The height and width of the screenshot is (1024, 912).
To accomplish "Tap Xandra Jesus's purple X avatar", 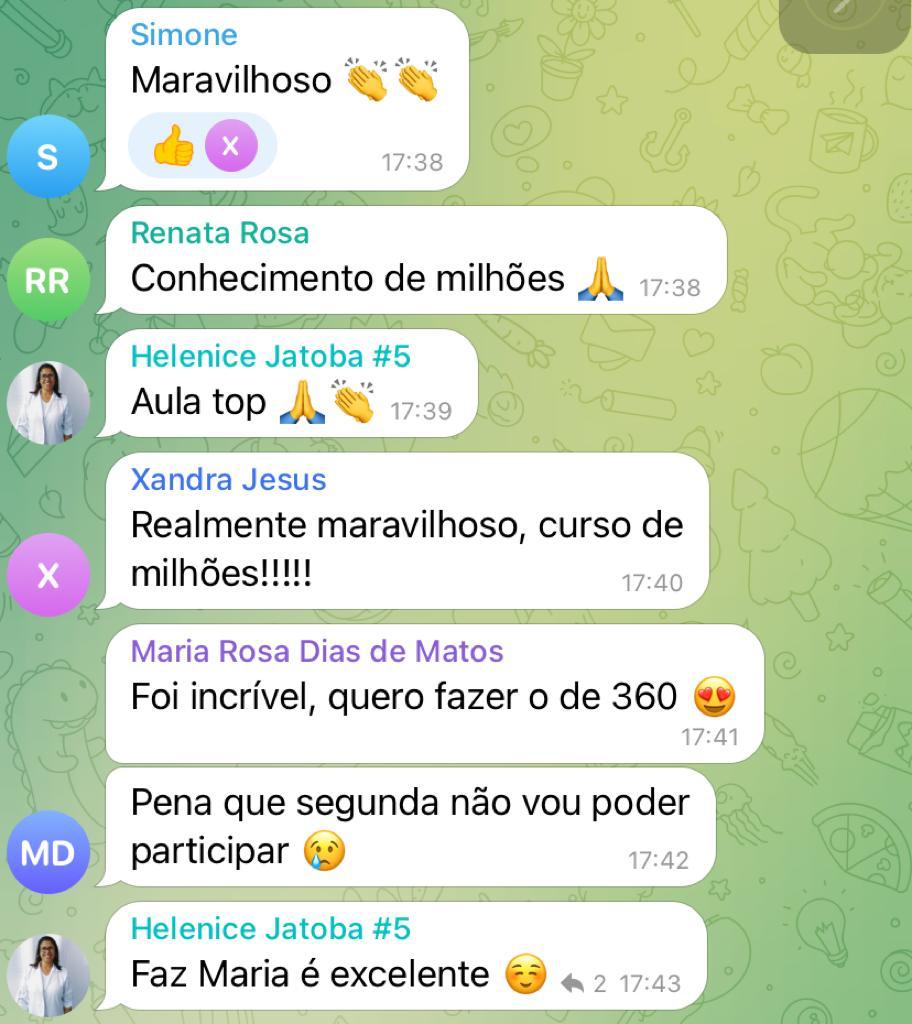I will pos(47,575).
